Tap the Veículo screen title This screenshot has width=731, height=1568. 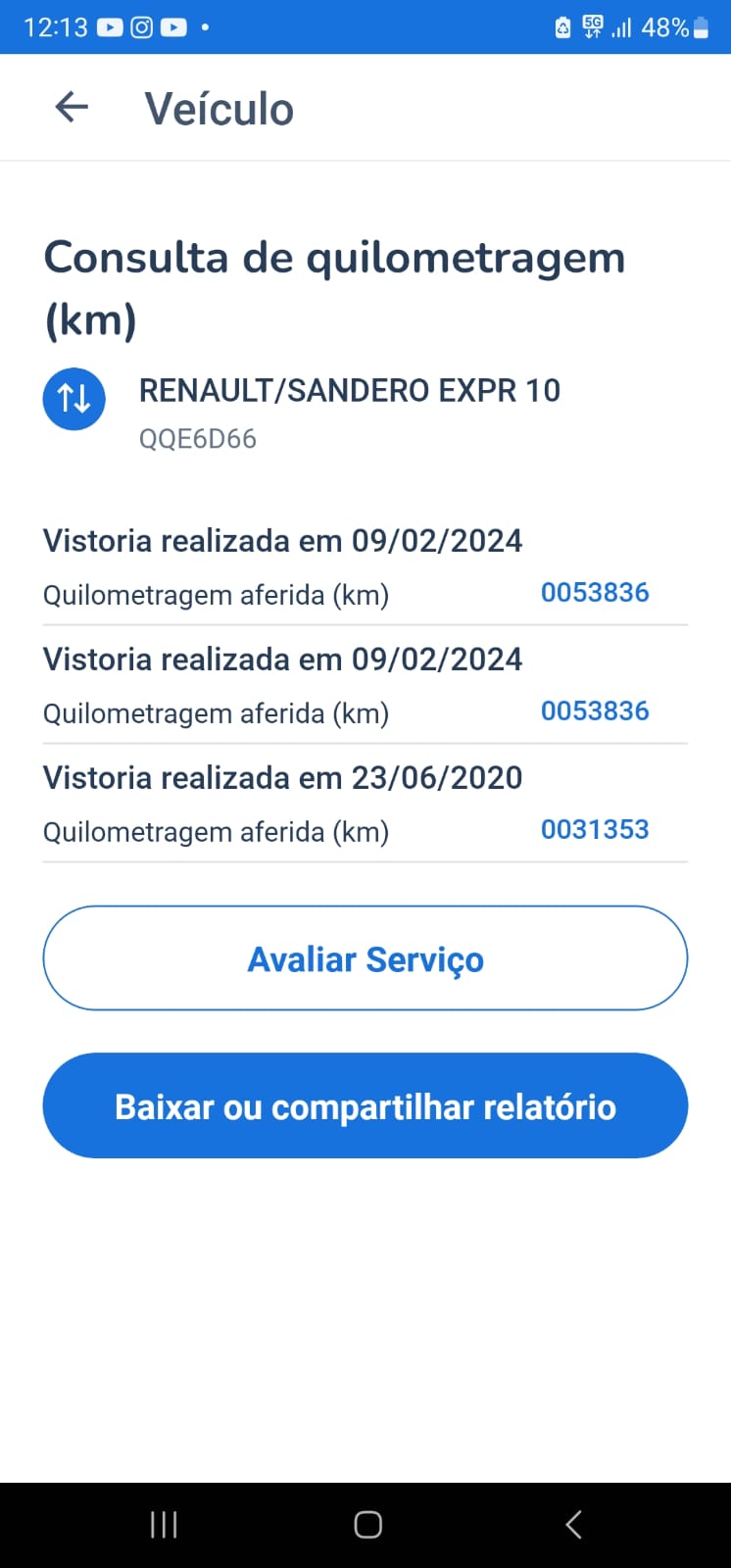[x=219, y=108]
